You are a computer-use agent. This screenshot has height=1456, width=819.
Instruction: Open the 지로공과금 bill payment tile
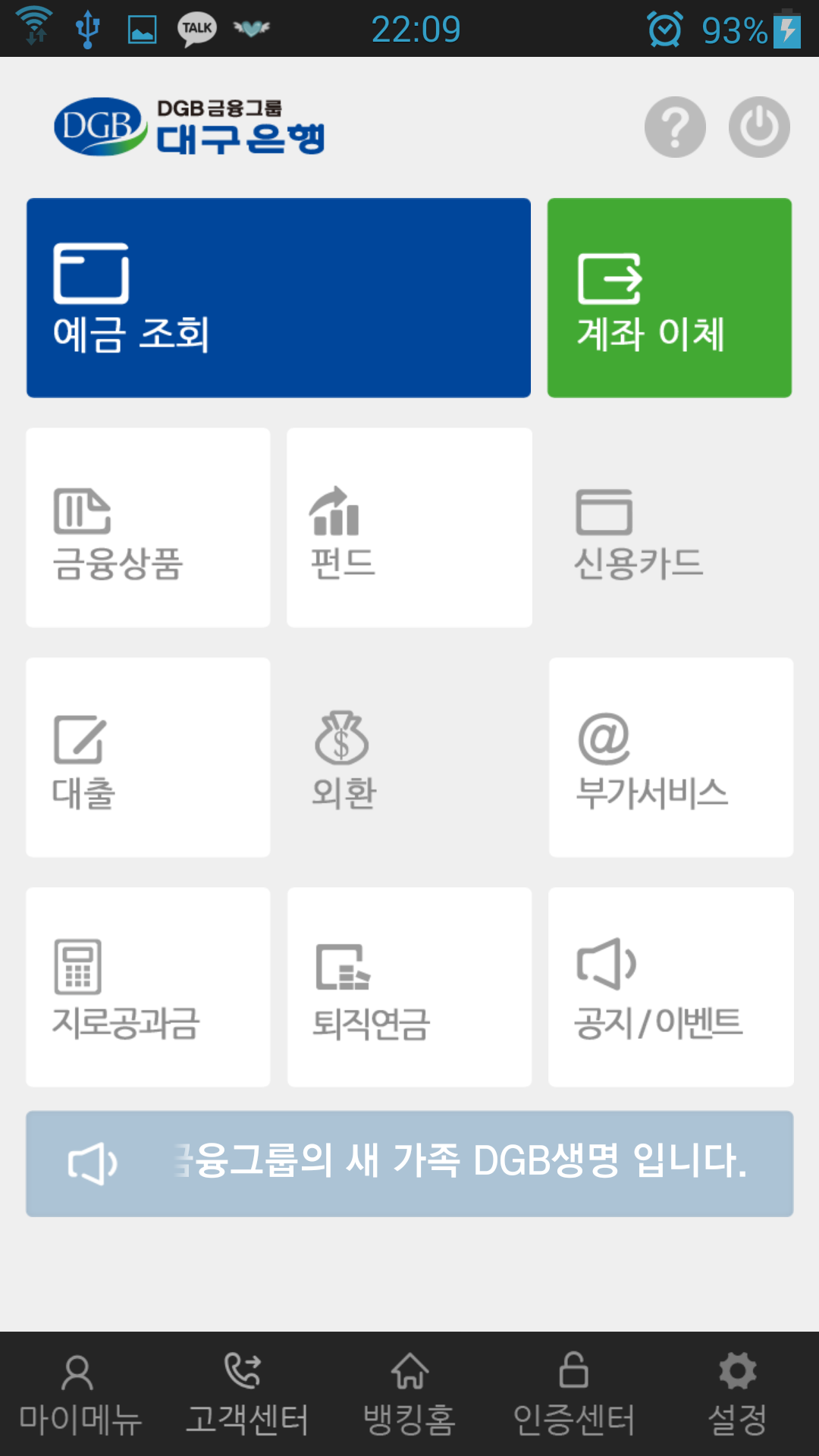(x=148, y=987)
